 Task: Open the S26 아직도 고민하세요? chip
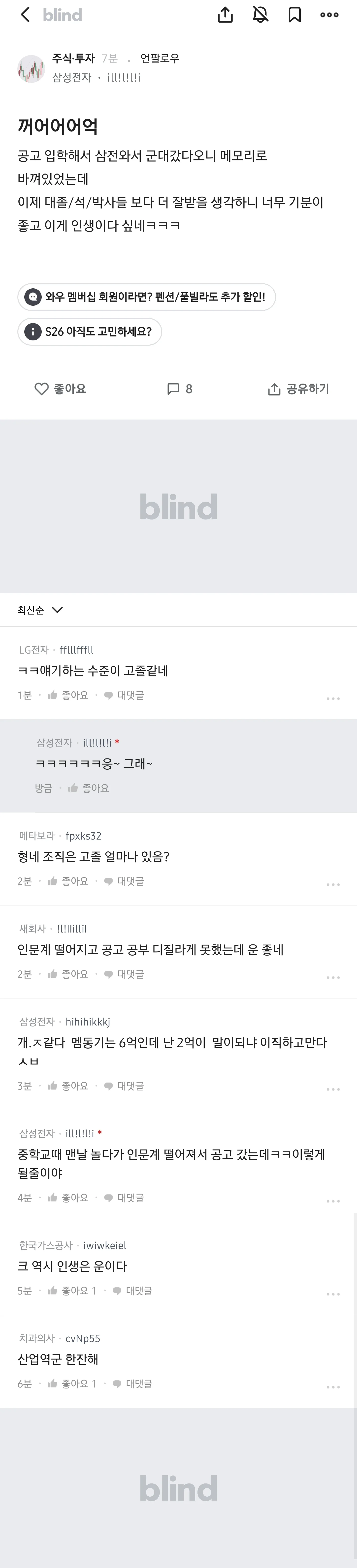pos(90,332)
